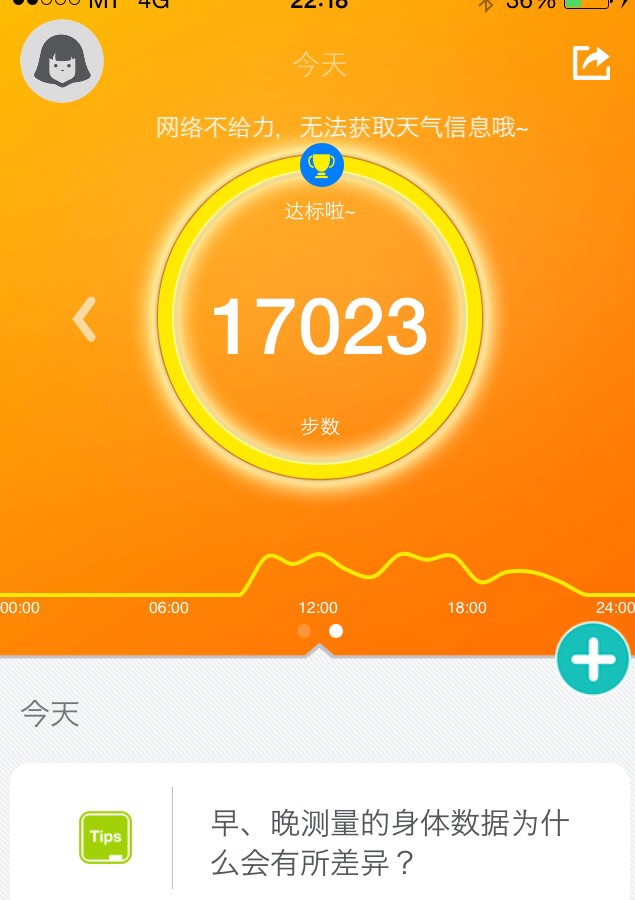The width and height of the screenshot is (635, 900).
Task: Share today's step count
Action: pos(591,63)
